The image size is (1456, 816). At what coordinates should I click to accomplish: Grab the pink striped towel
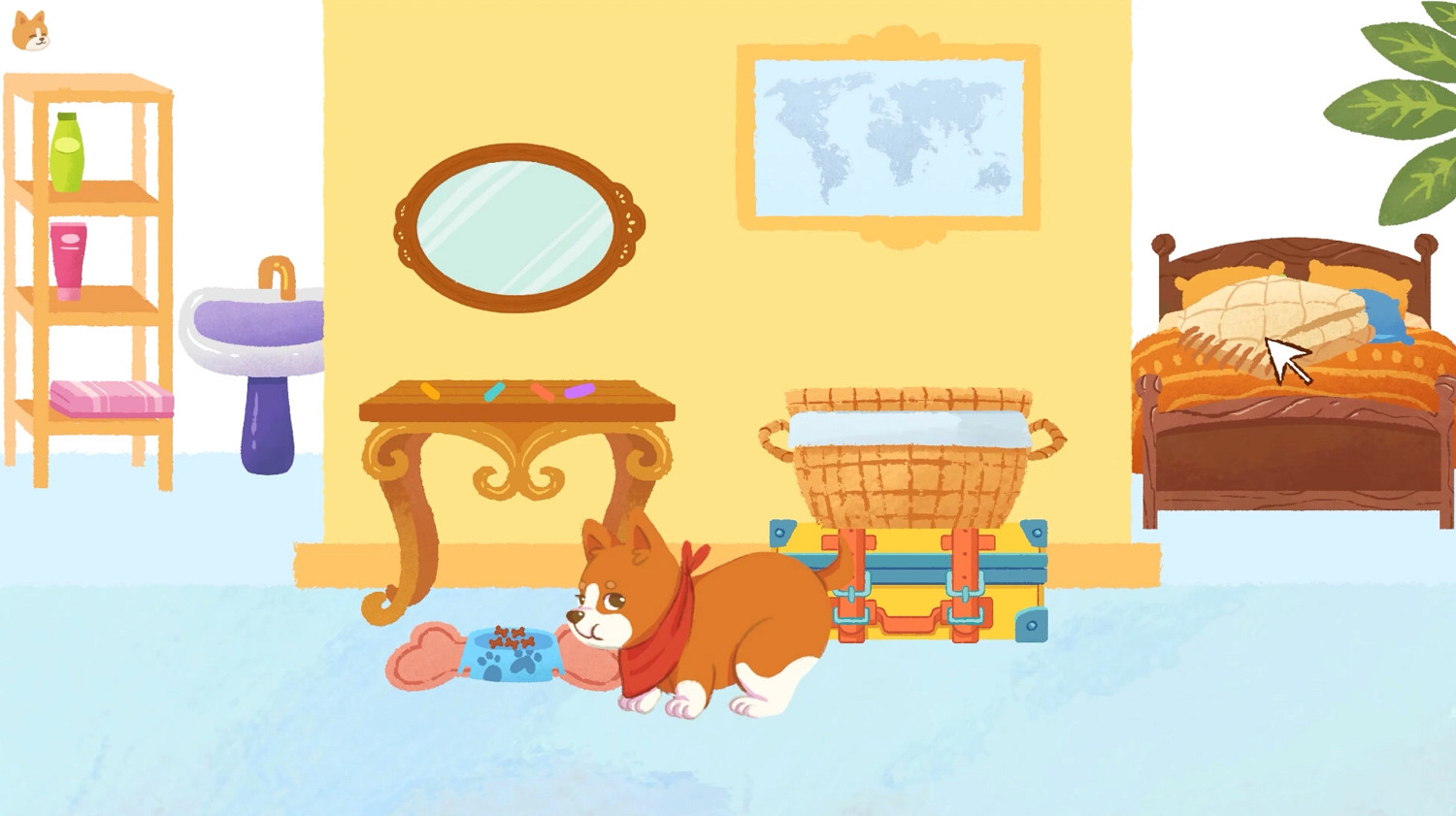tap(111, 399)
